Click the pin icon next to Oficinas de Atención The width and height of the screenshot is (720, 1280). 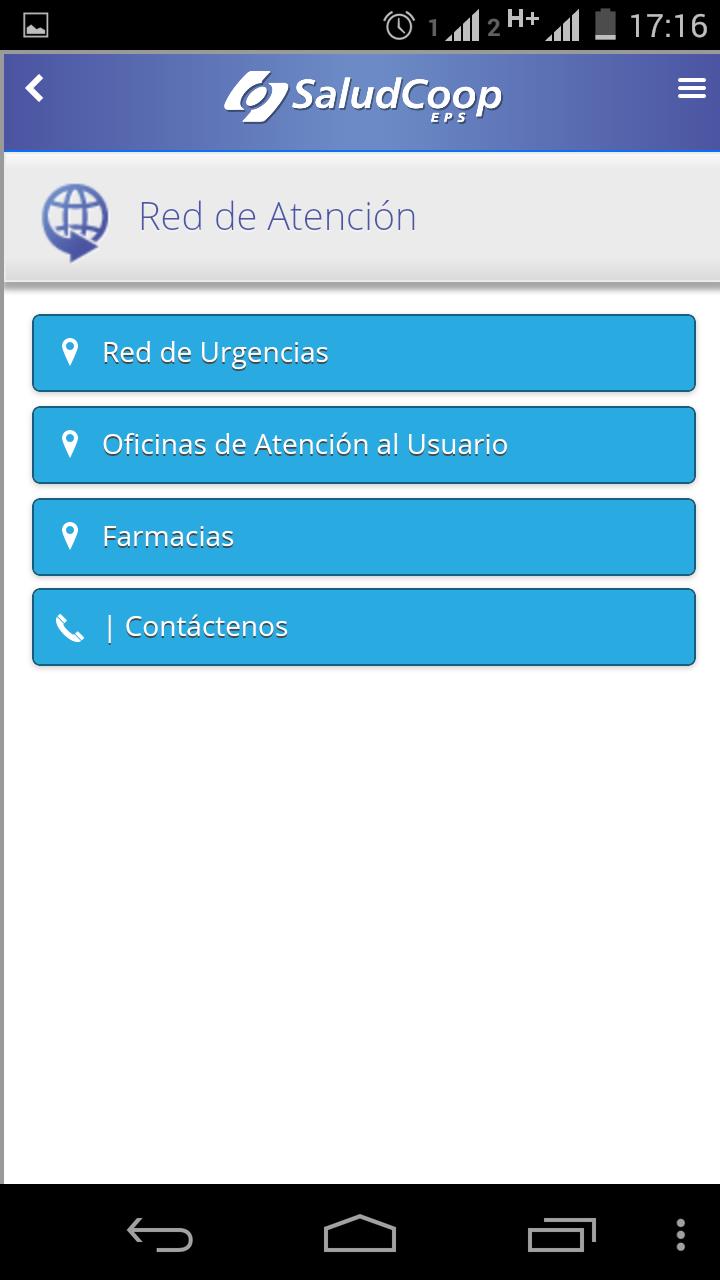coord(70,443)
